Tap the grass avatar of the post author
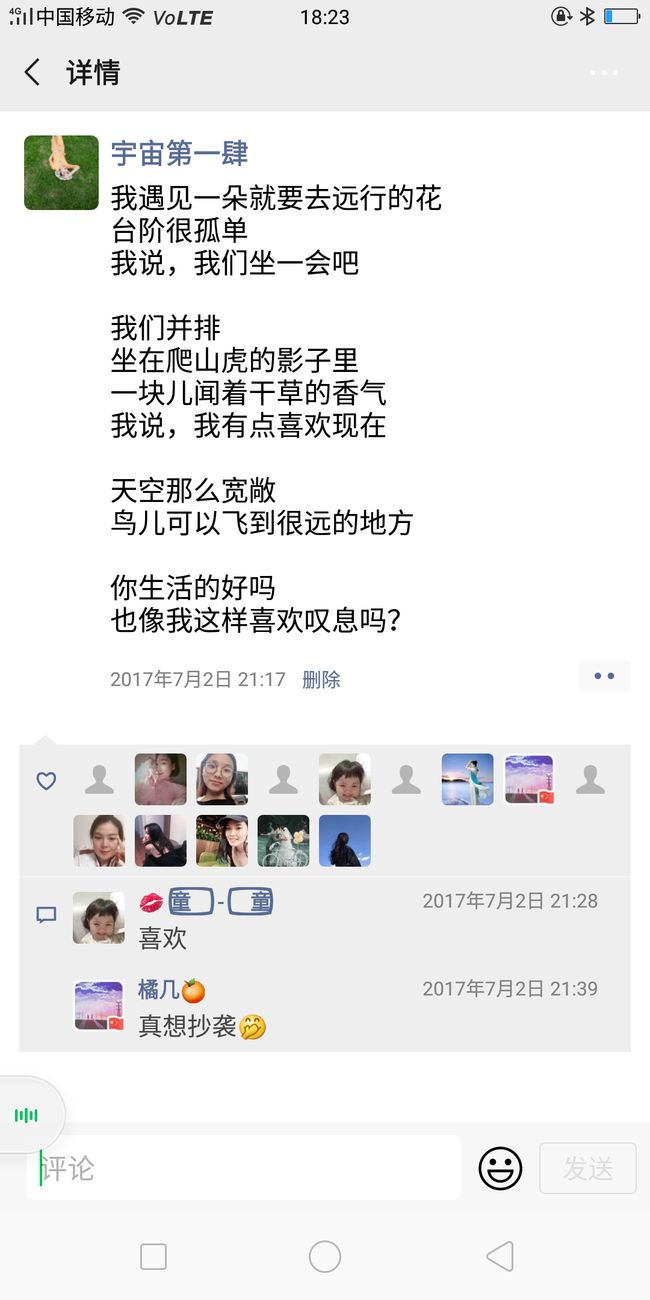The width and height of the screenshot is (650, 1300). (61, 173)
